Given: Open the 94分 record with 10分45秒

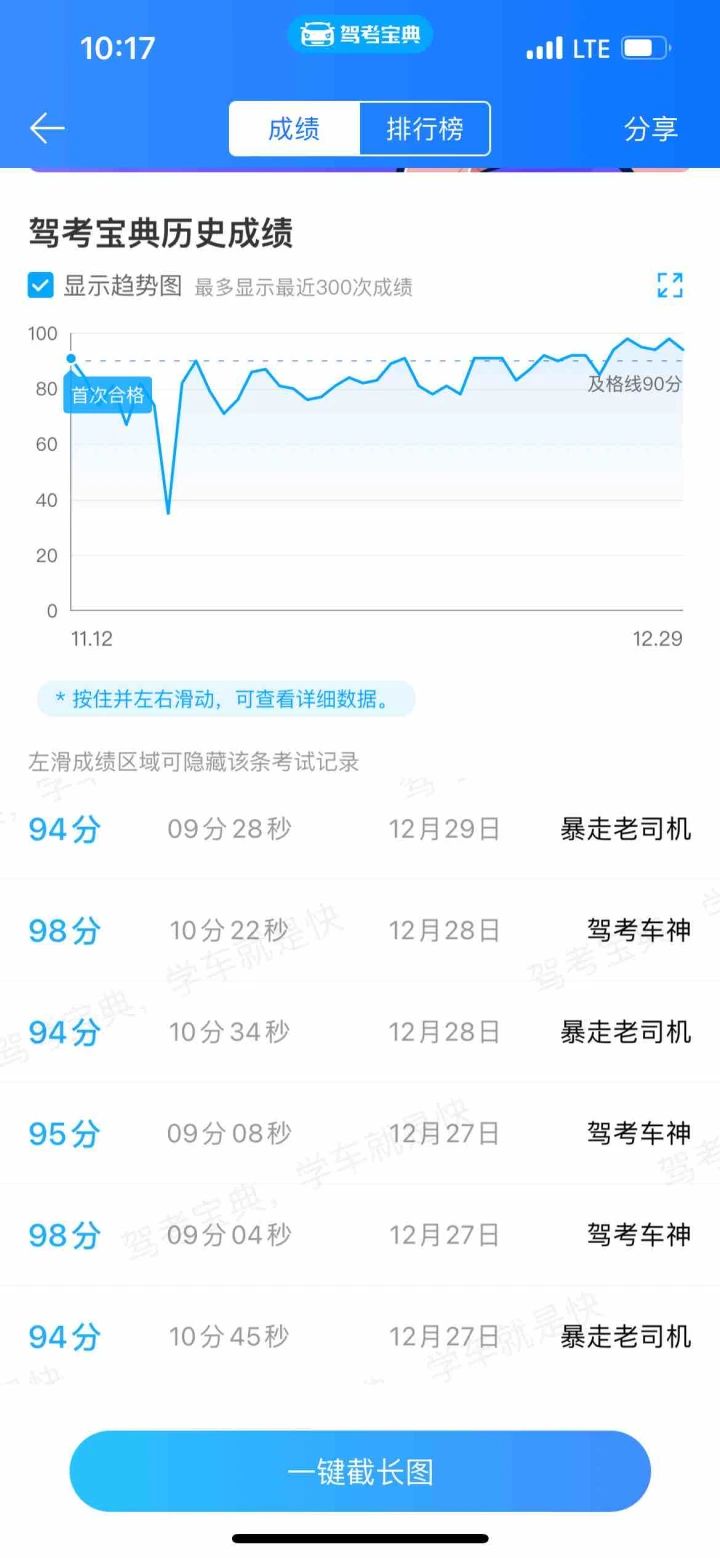Looking at the screenshot, I should pyautogui.click(x=360, y=1336).
